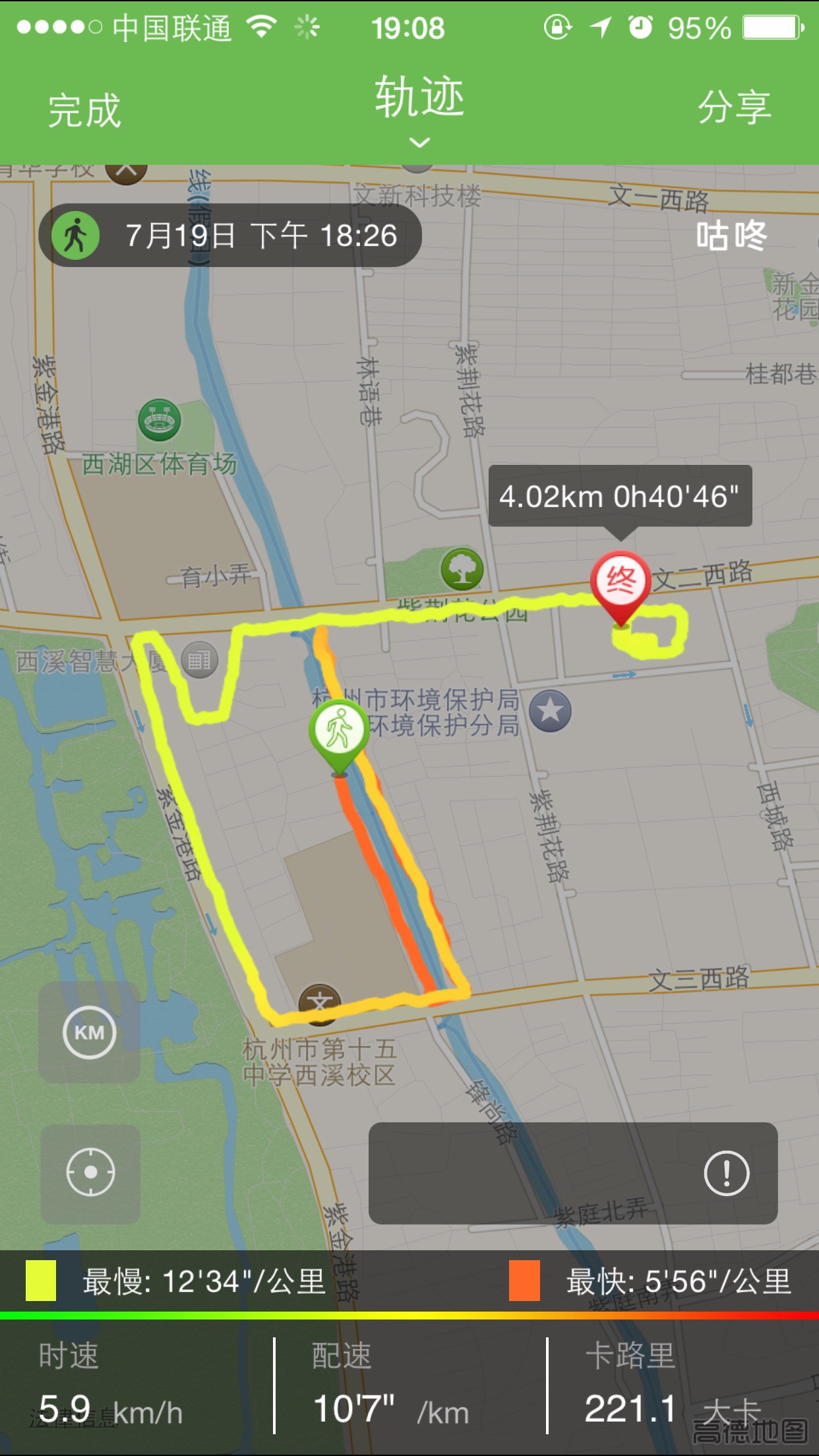Image resolution: width=819 pixels, height=1456 pixels.
Task: Open the exclamation info icon
Action: pyautogui.click(x=726, y=1174)
